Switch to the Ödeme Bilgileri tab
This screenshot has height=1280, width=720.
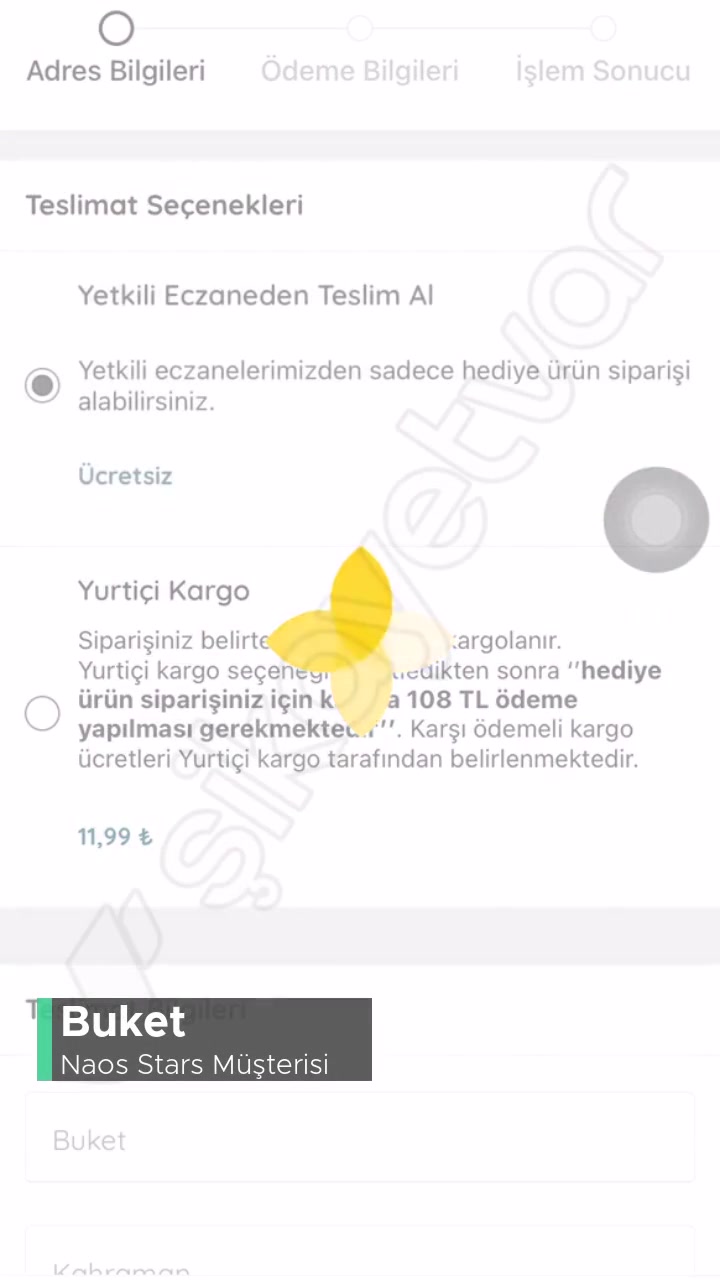[x=360, y=70]
